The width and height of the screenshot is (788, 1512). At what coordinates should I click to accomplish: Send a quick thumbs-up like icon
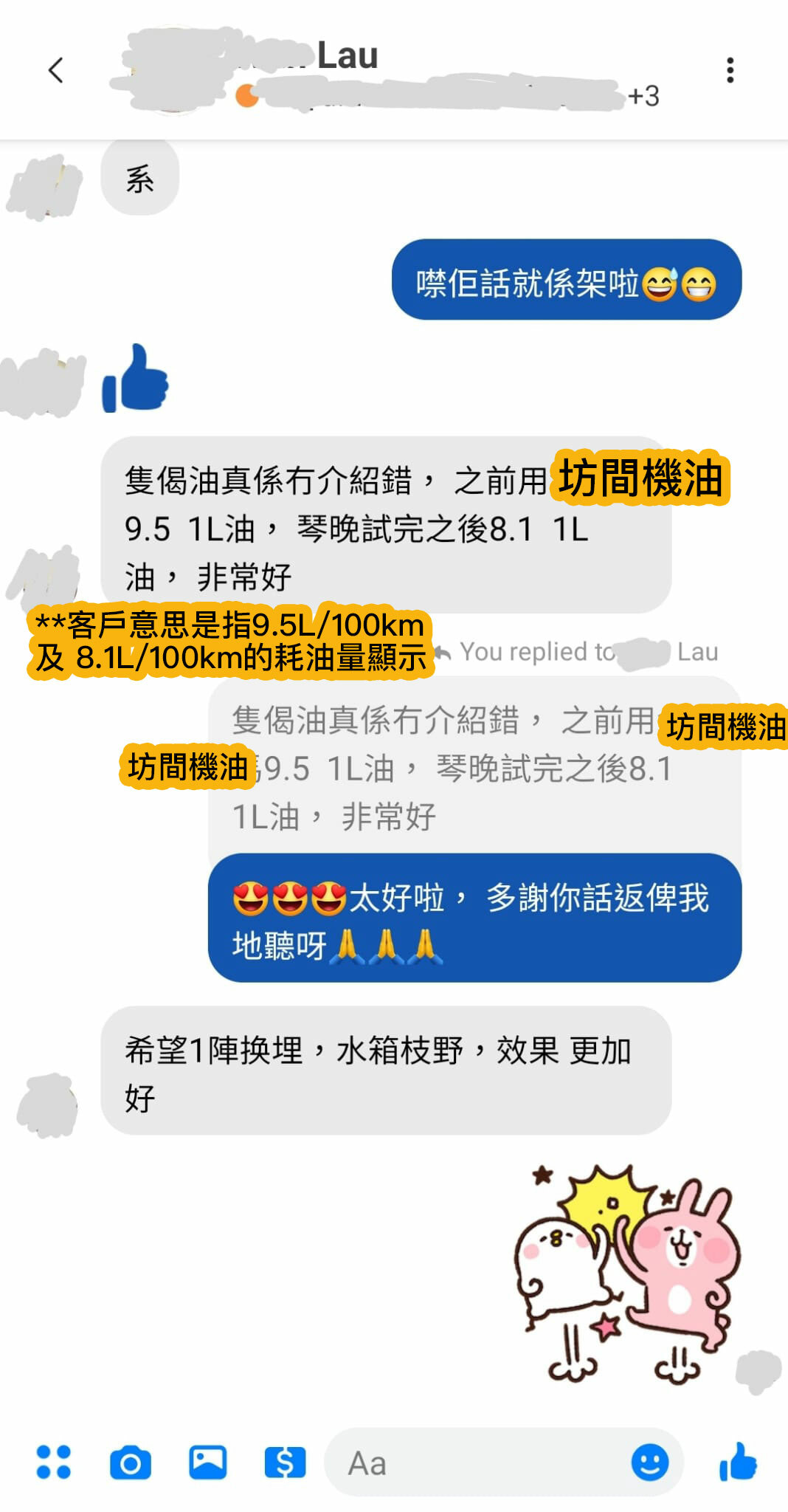pyautogui.click(x=740, y=1461)
